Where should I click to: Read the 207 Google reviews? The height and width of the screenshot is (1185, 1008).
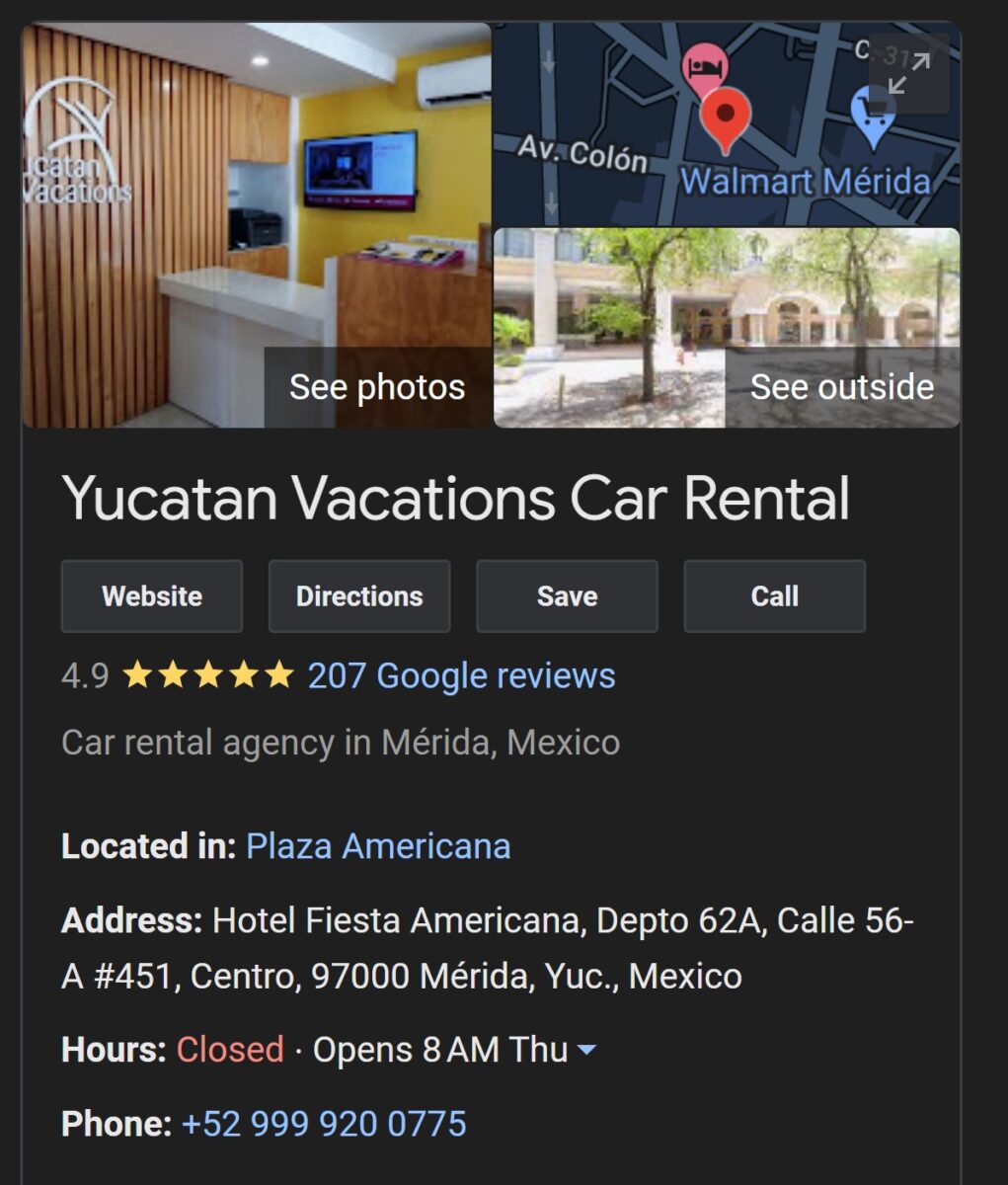461,676
